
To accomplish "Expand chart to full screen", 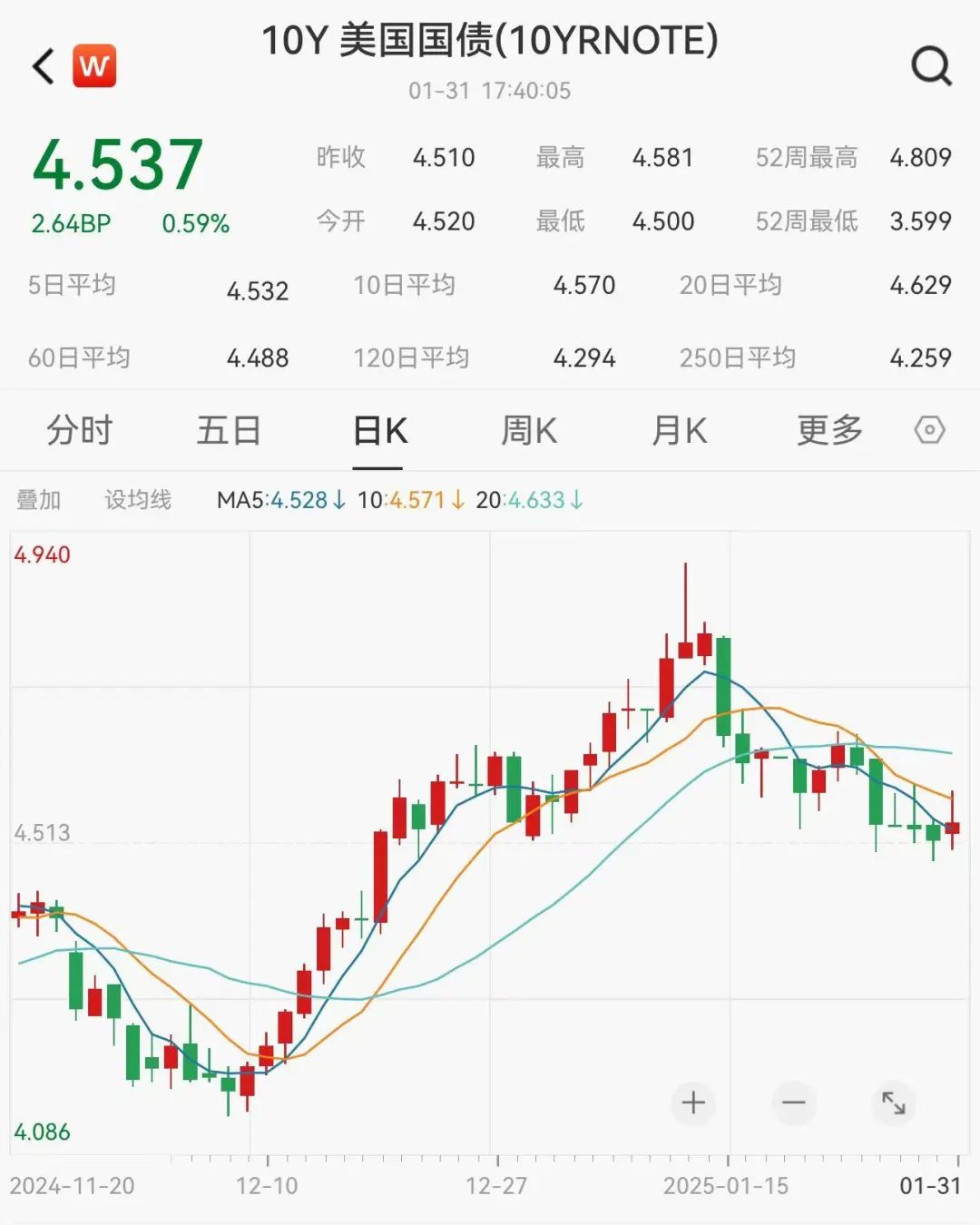I will coord(894,1102).
